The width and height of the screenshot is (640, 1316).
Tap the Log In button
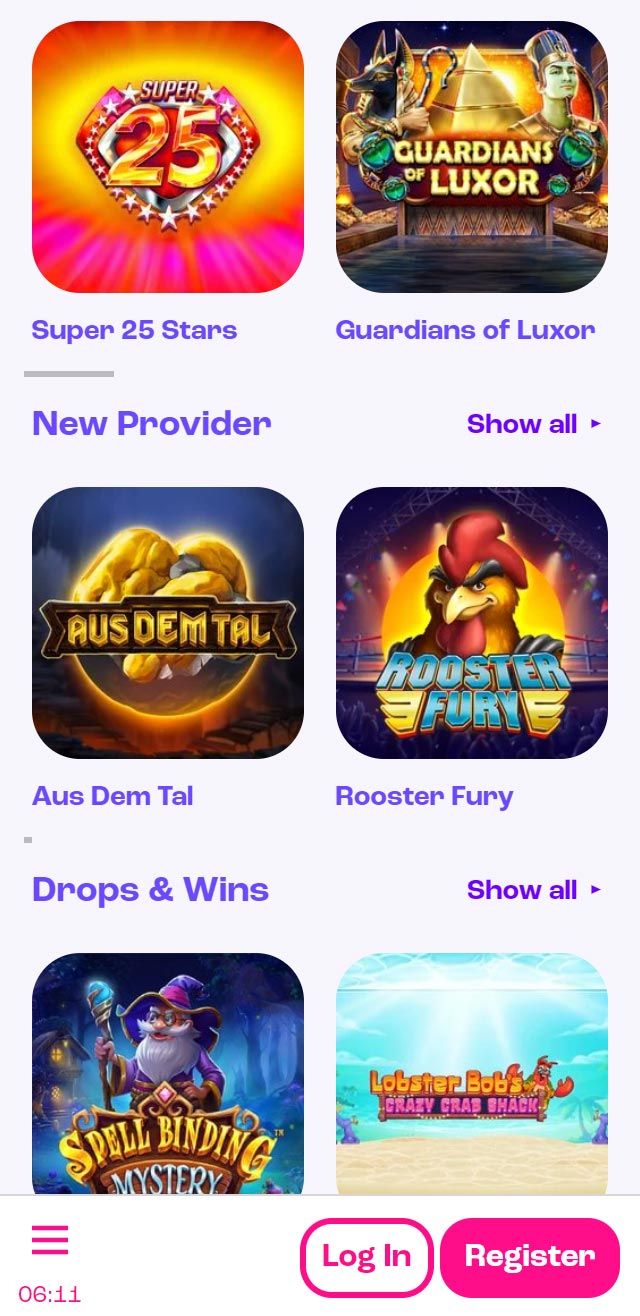click(x=366, y=1257)
